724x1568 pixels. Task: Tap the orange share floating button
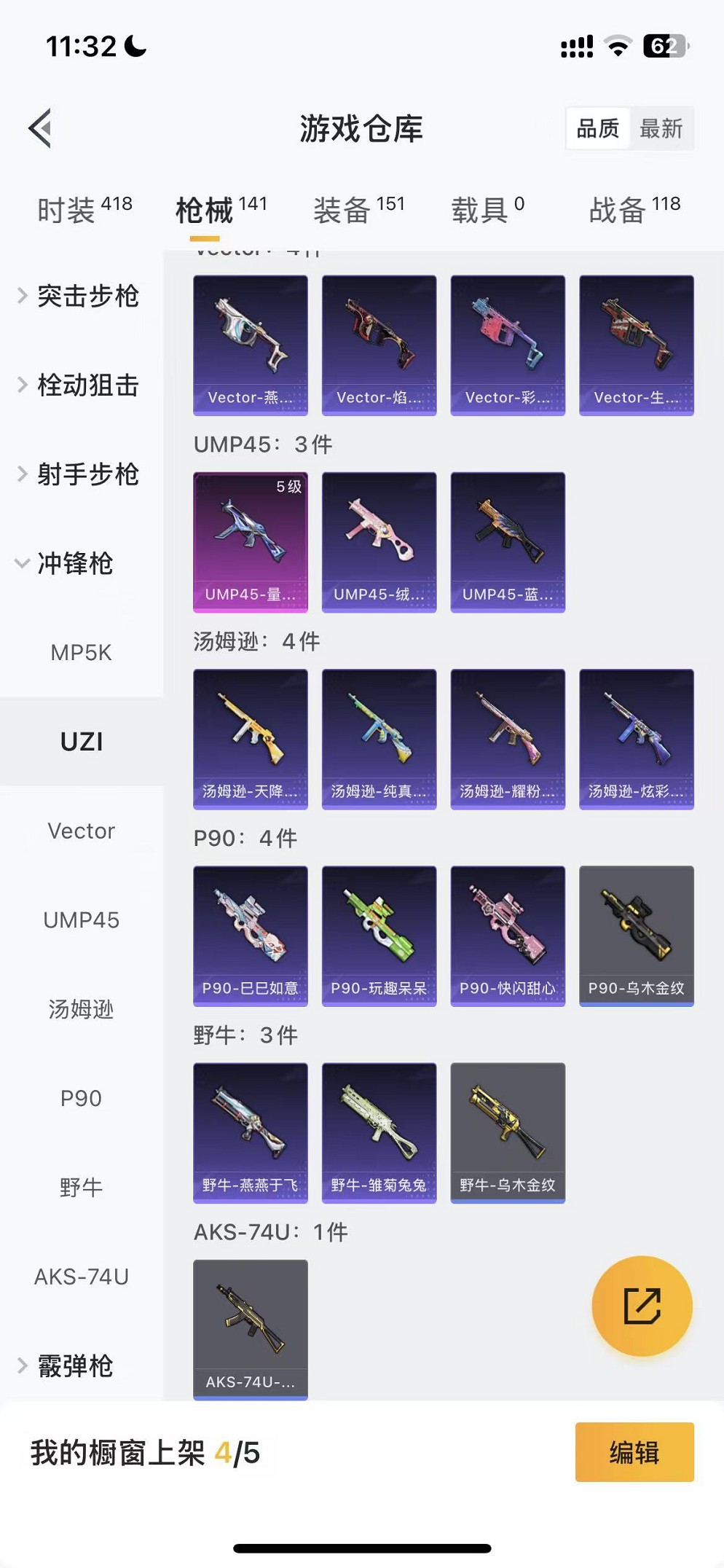tap(642, 1306)
